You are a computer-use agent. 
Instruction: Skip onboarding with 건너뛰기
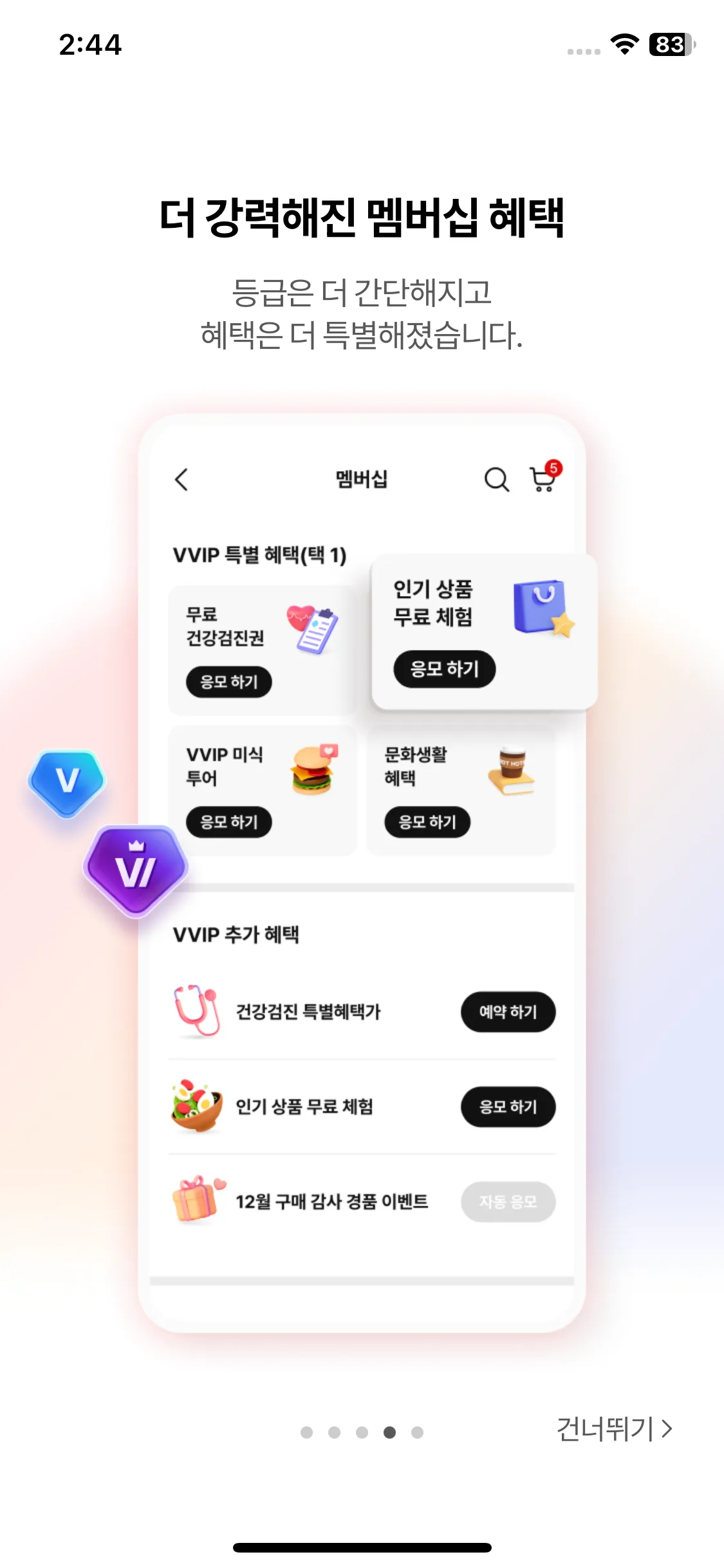614,1429
